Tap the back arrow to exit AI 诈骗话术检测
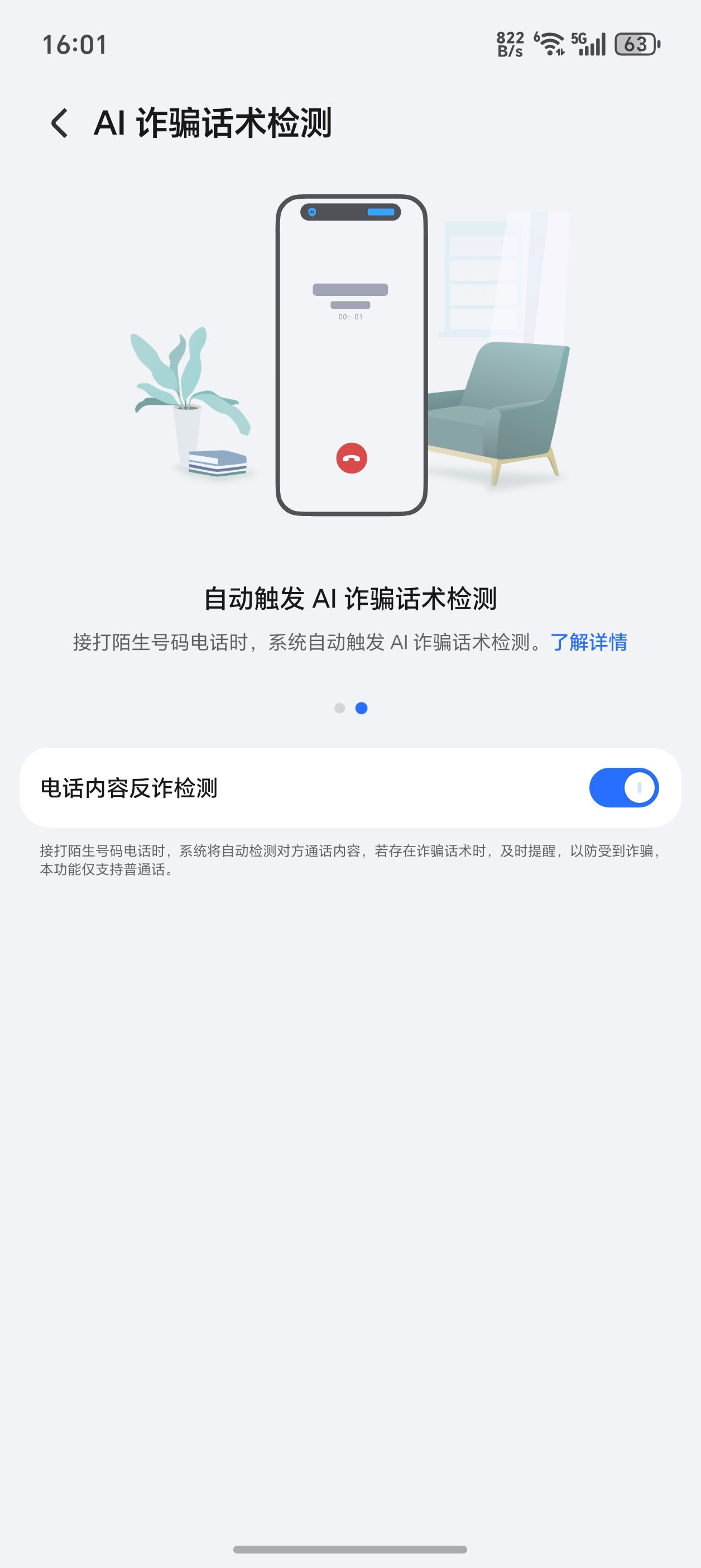Screen dimensions: 701x1568 click(x=60, y=122)
